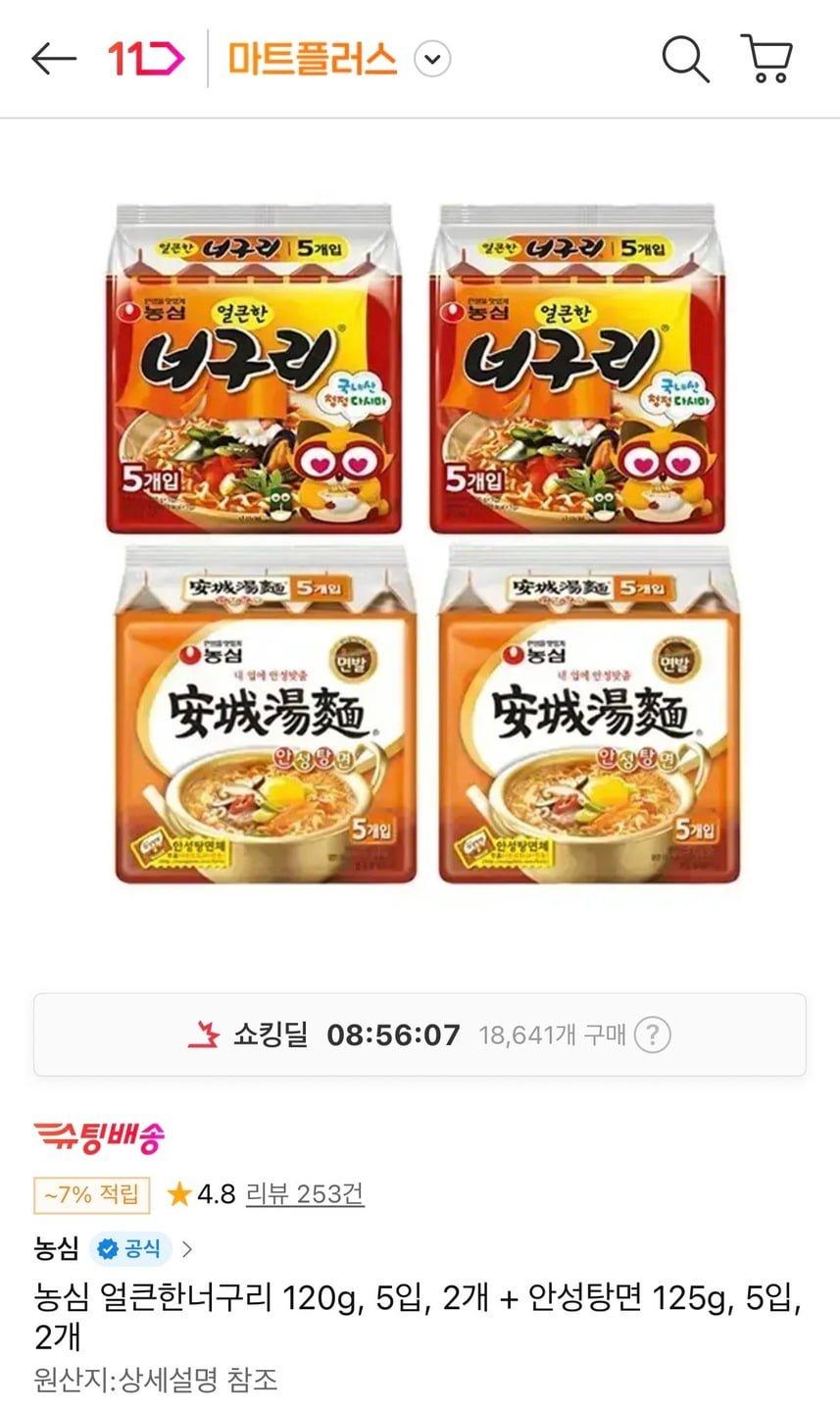Open the 11st home logo
This screenshot has width=840, height=1411.
pos(145,60)
